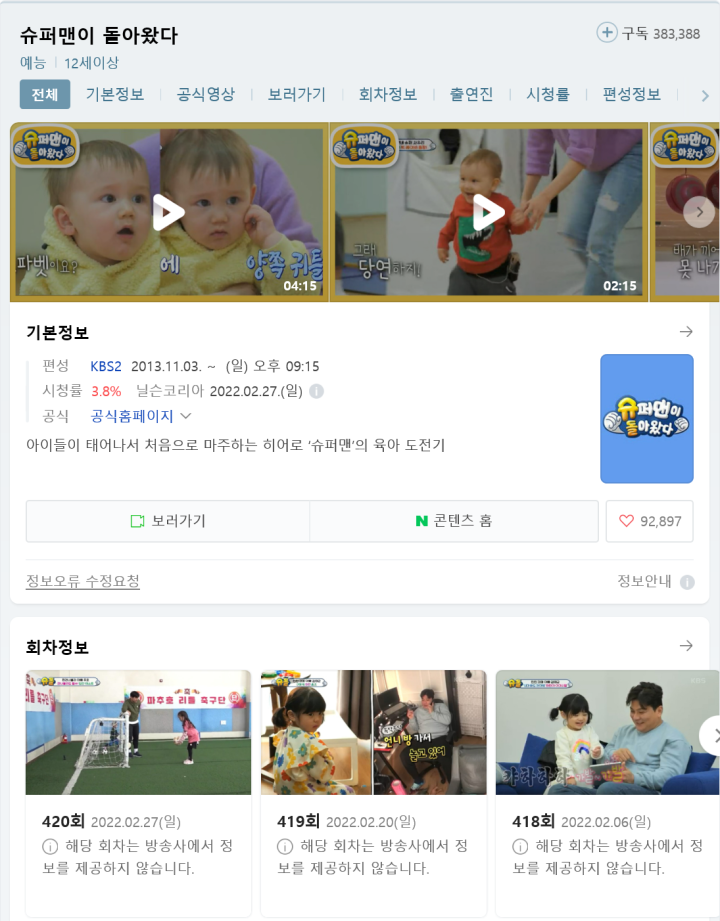Open 기본정보 details with the arrow
The width and height of the screenshot is (720, 921).
click(686, 332)
